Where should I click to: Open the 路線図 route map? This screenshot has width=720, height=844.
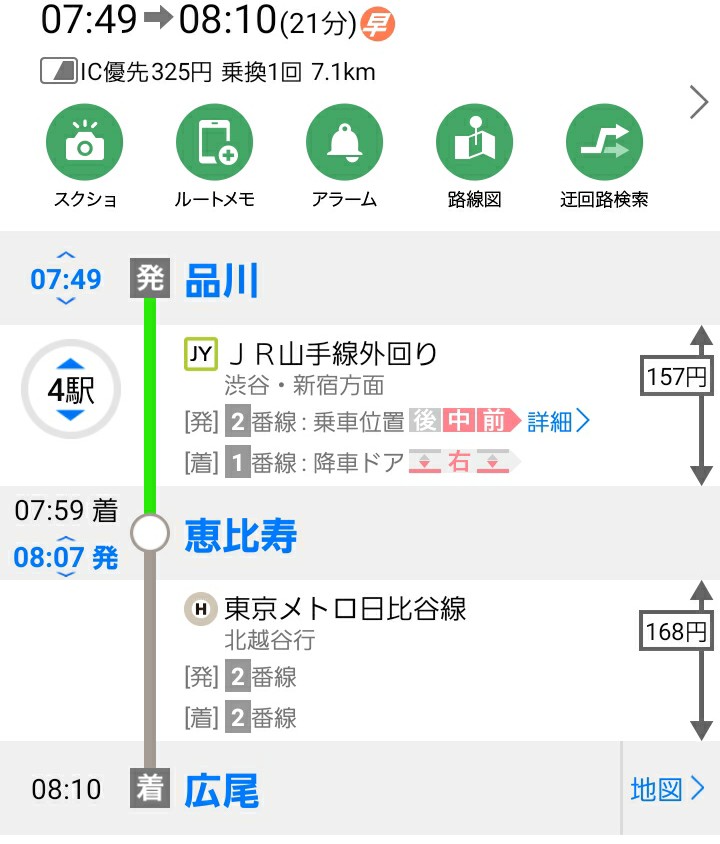click(474, 145)
